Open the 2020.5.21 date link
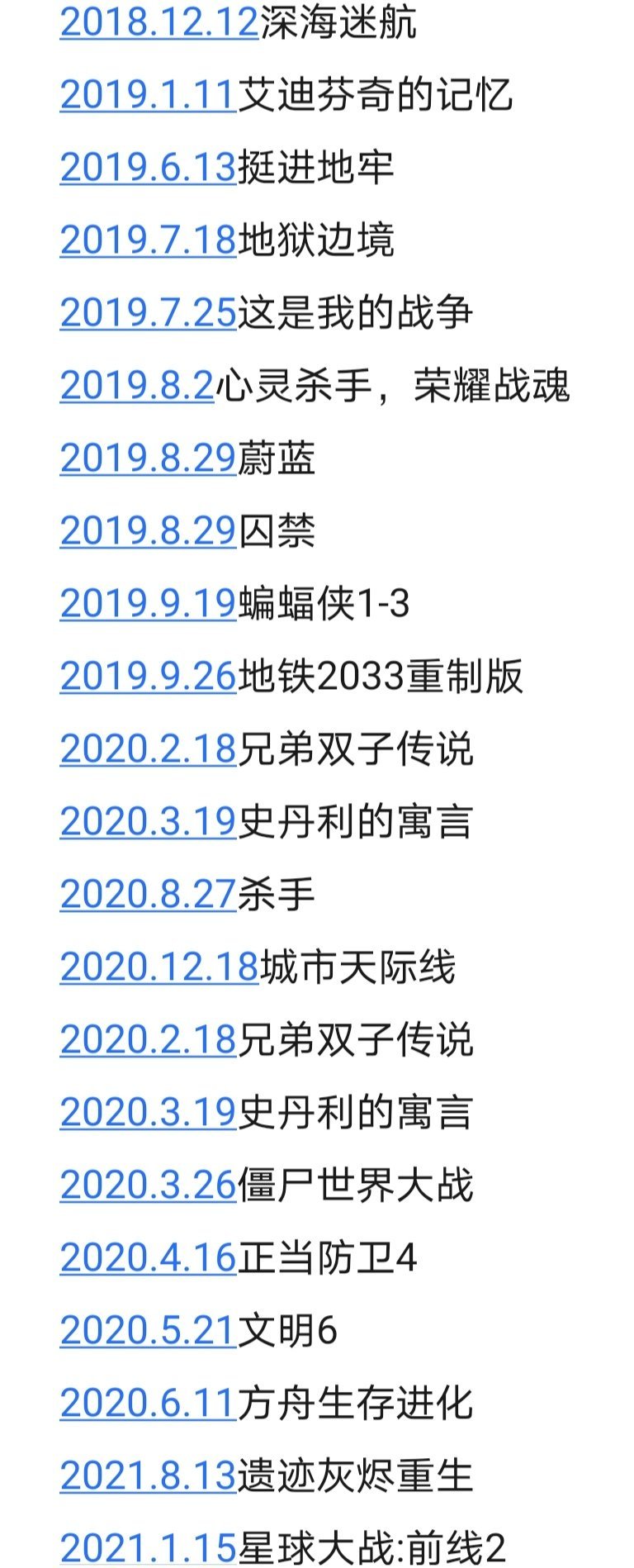634x1568 pixels. click(149, 1331)
